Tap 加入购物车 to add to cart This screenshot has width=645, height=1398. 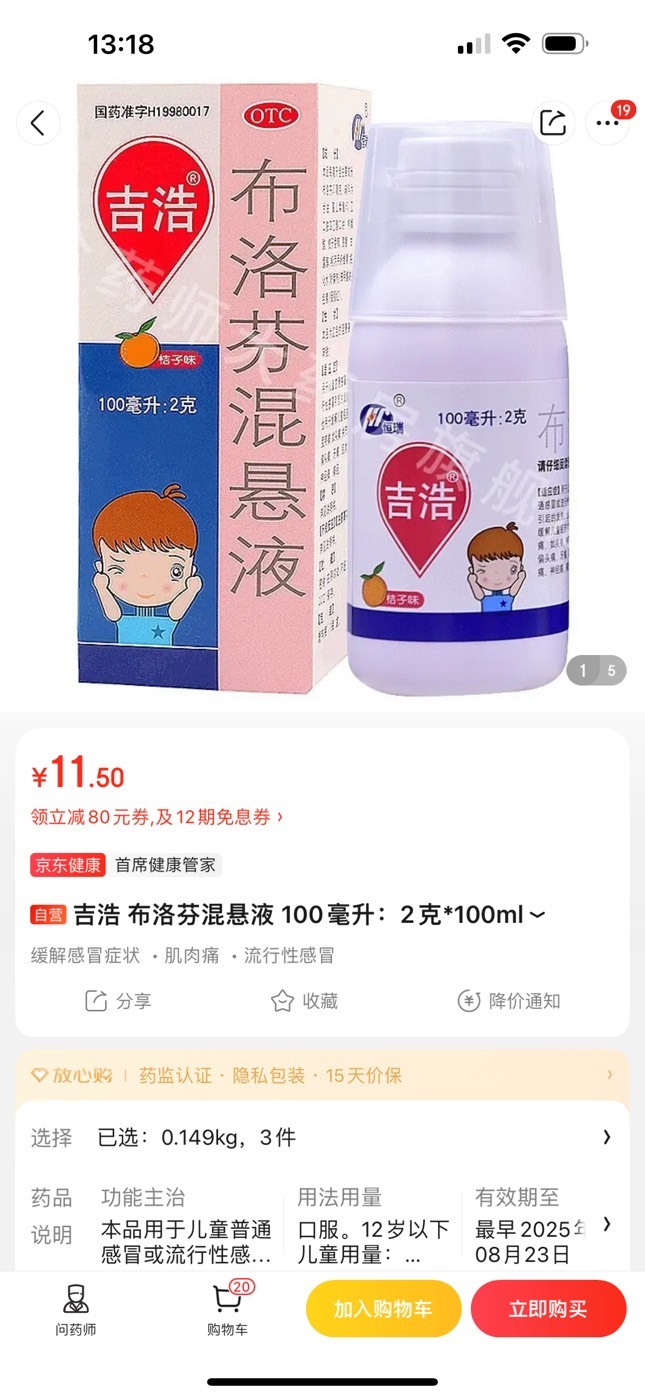point(384,1309)
